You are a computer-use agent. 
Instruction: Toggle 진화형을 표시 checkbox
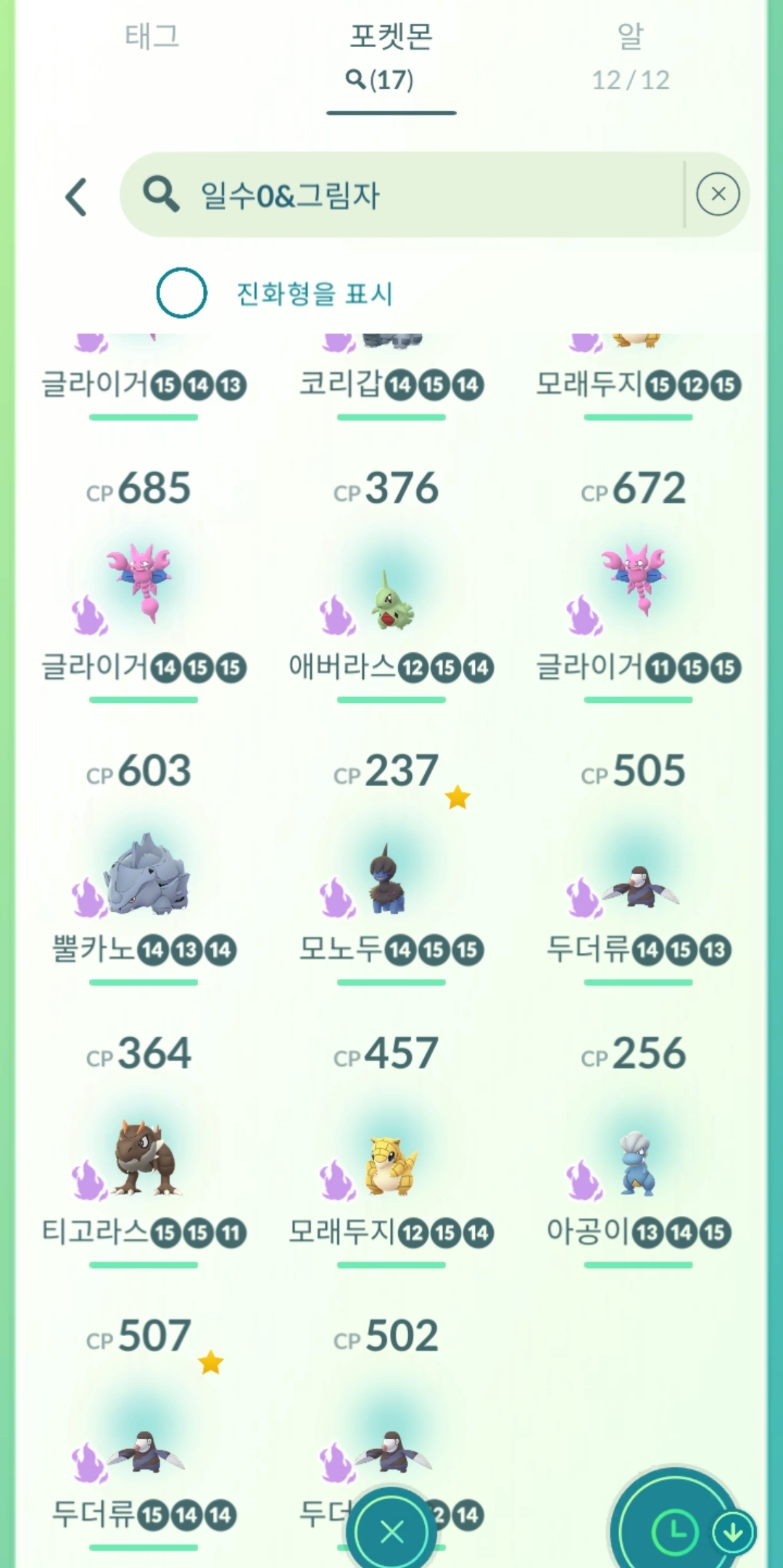[x=182, y=293]
